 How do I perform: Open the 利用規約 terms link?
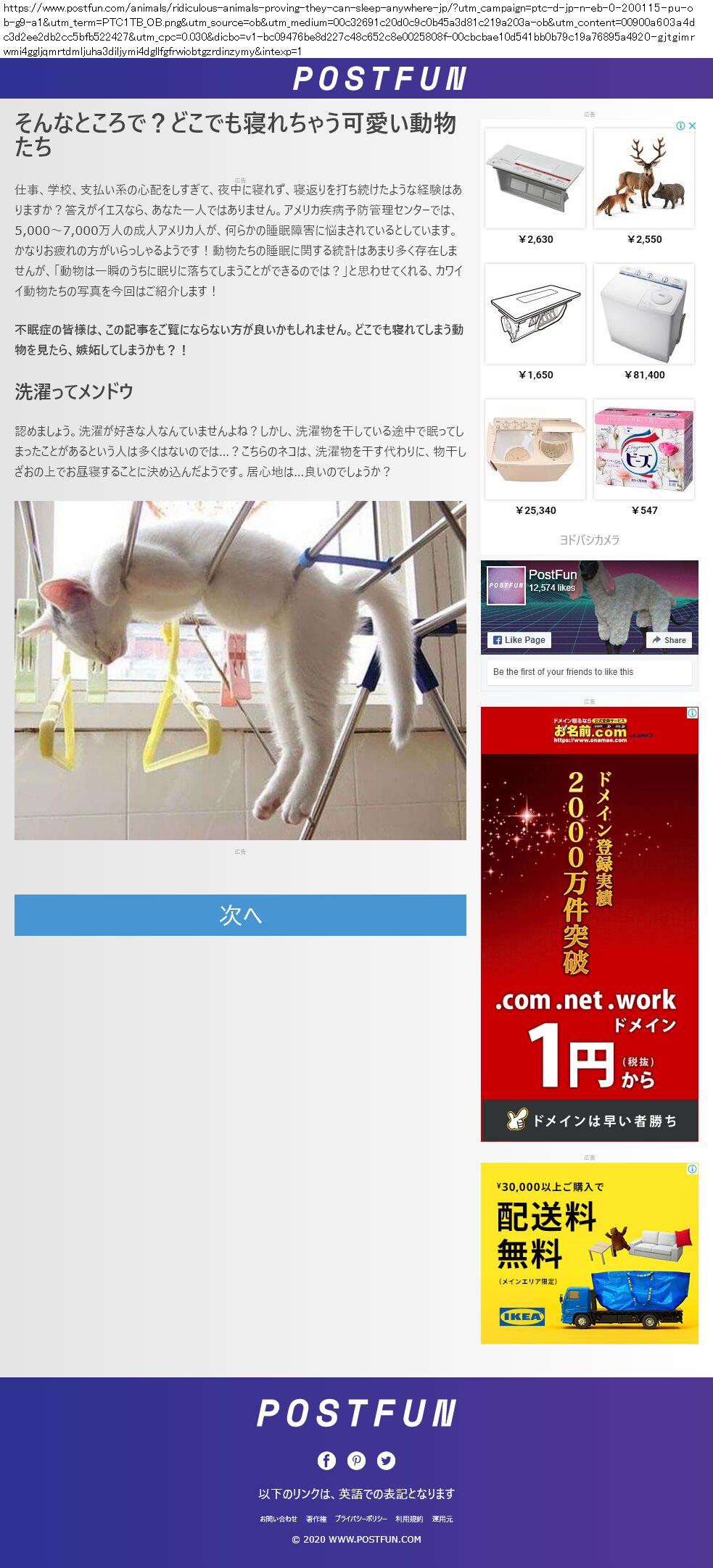(x=409, y=1519)
